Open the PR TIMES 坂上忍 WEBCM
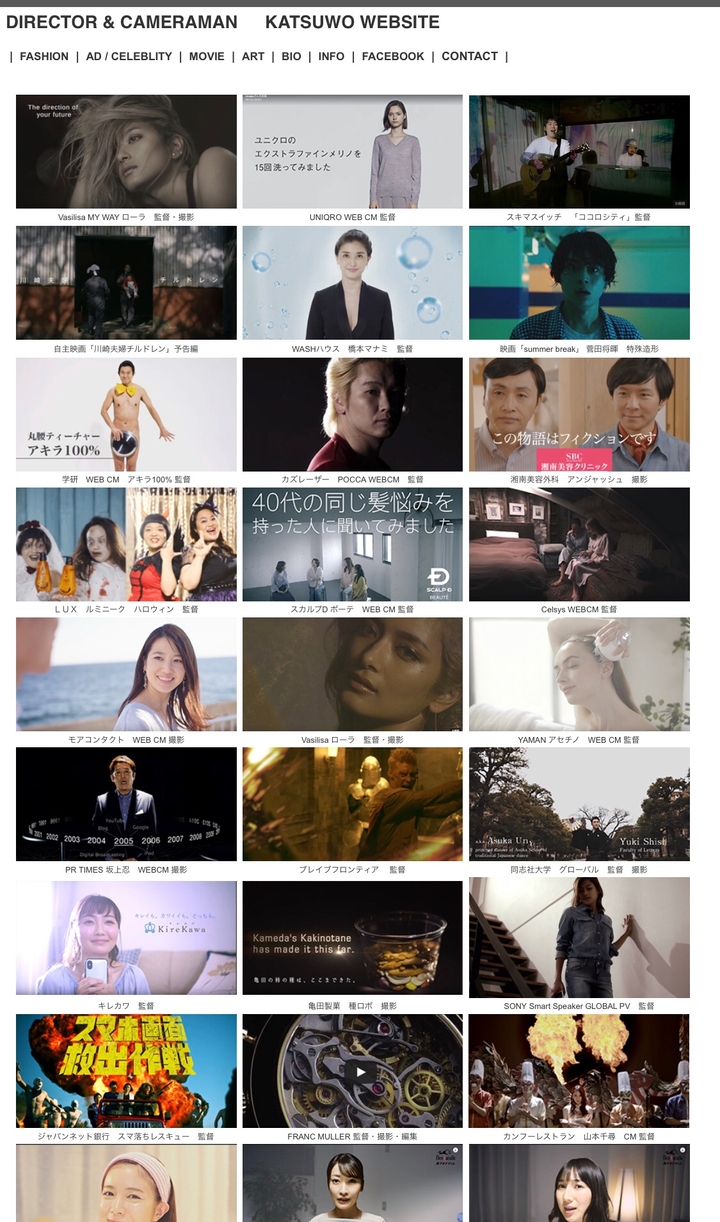 [126, 804]
